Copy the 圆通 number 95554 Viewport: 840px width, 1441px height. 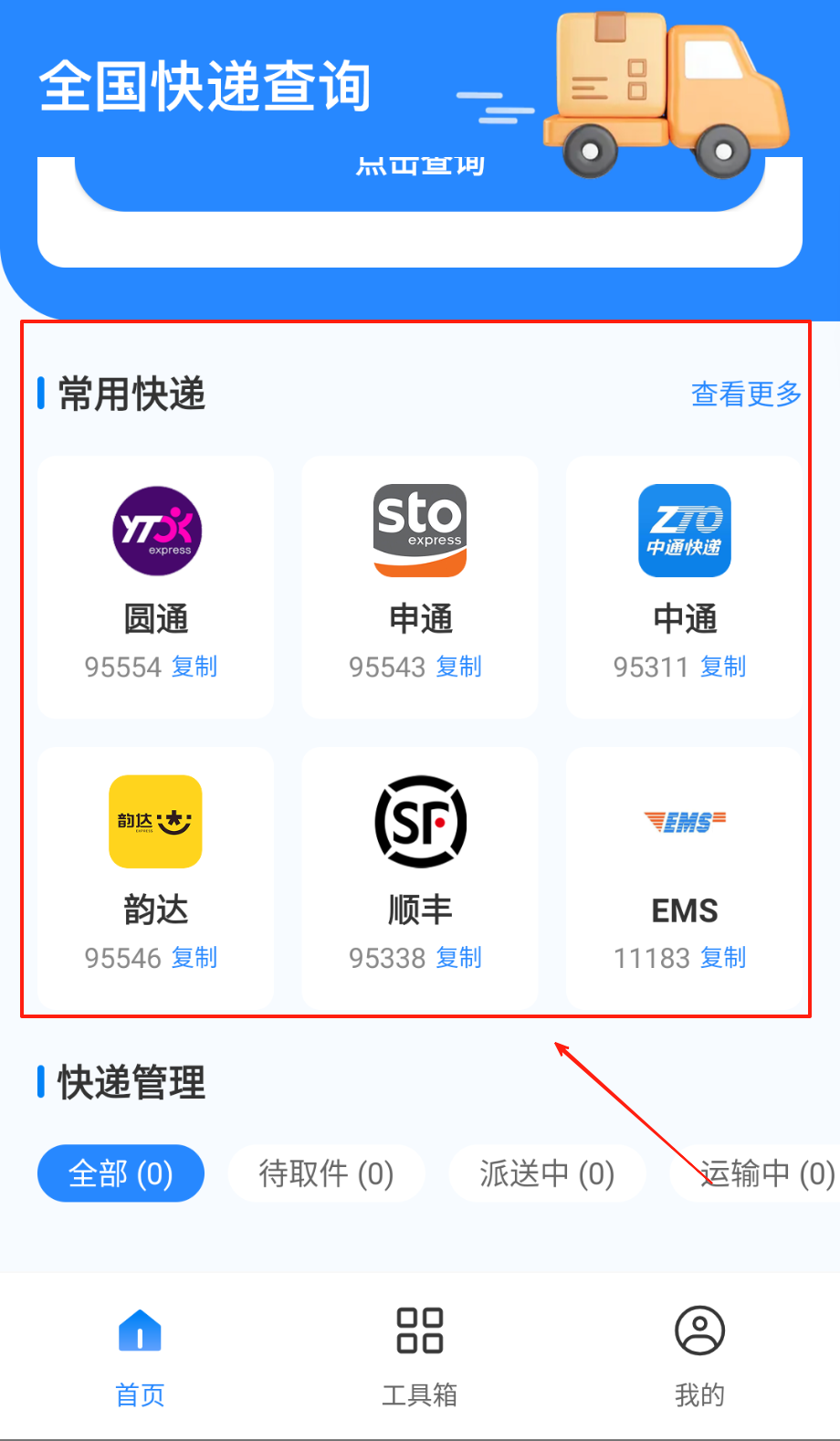click(x=194, y=667)
